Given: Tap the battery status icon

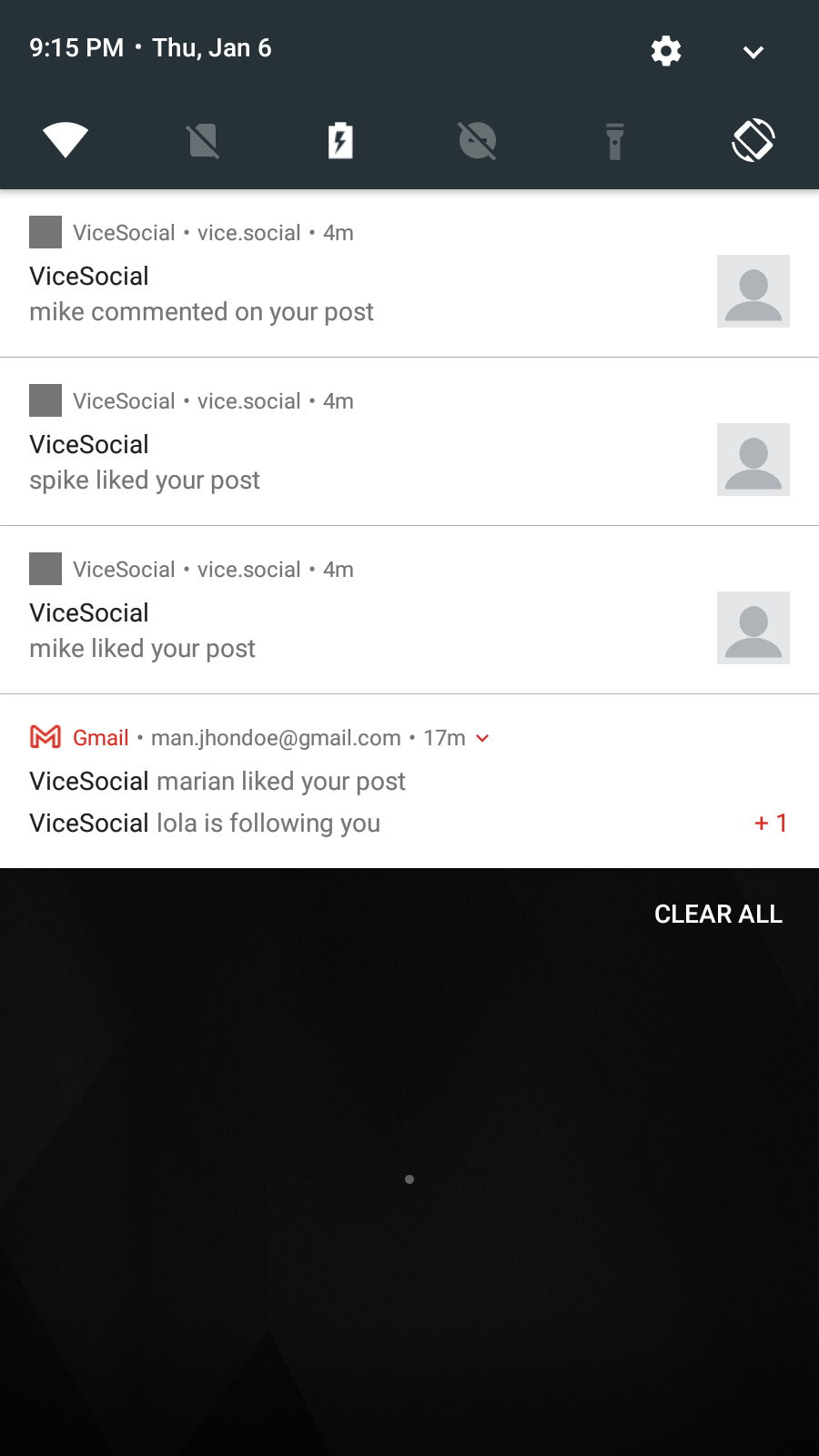Looking at the screenshot, I should click(x=339, y=140).
